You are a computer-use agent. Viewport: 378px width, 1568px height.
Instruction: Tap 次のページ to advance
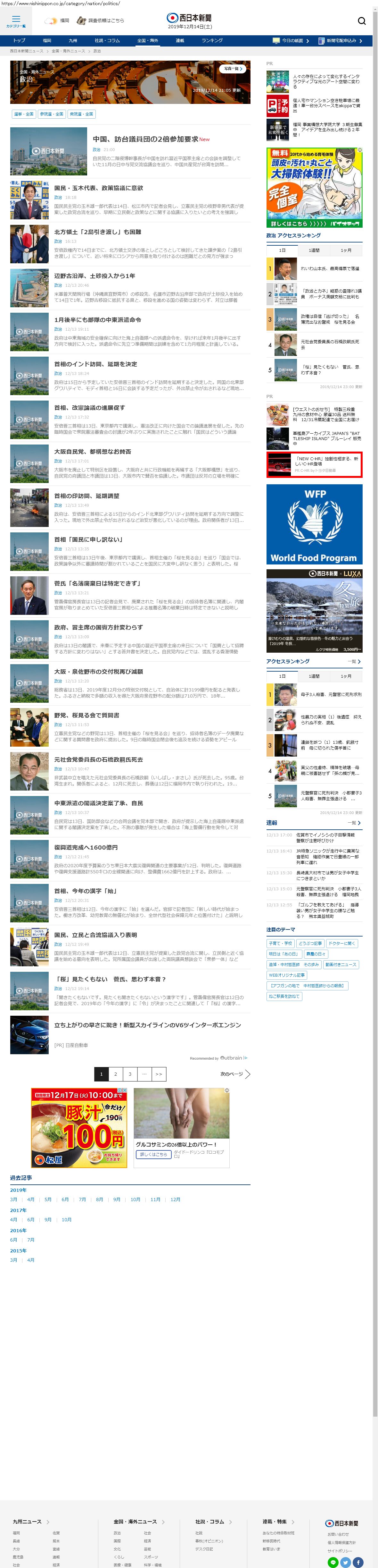pos(234,1074)
